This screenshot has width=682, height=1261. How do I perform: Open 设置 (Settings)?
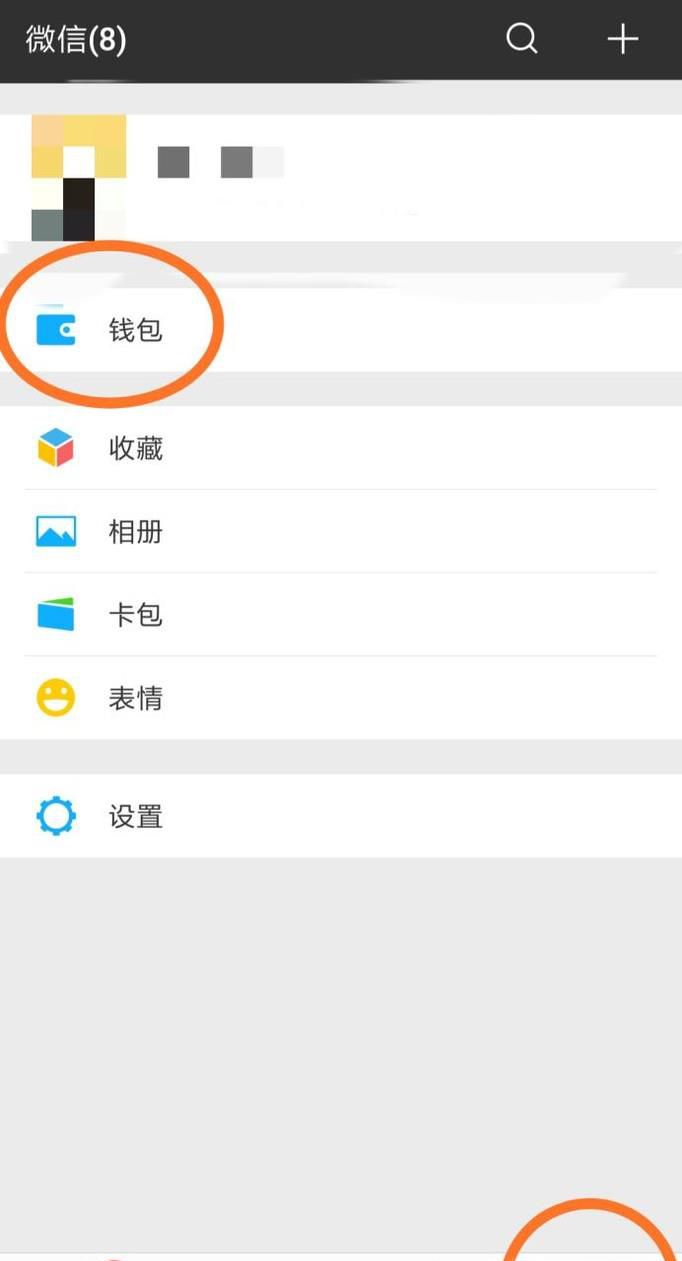[x=136, y=817]
